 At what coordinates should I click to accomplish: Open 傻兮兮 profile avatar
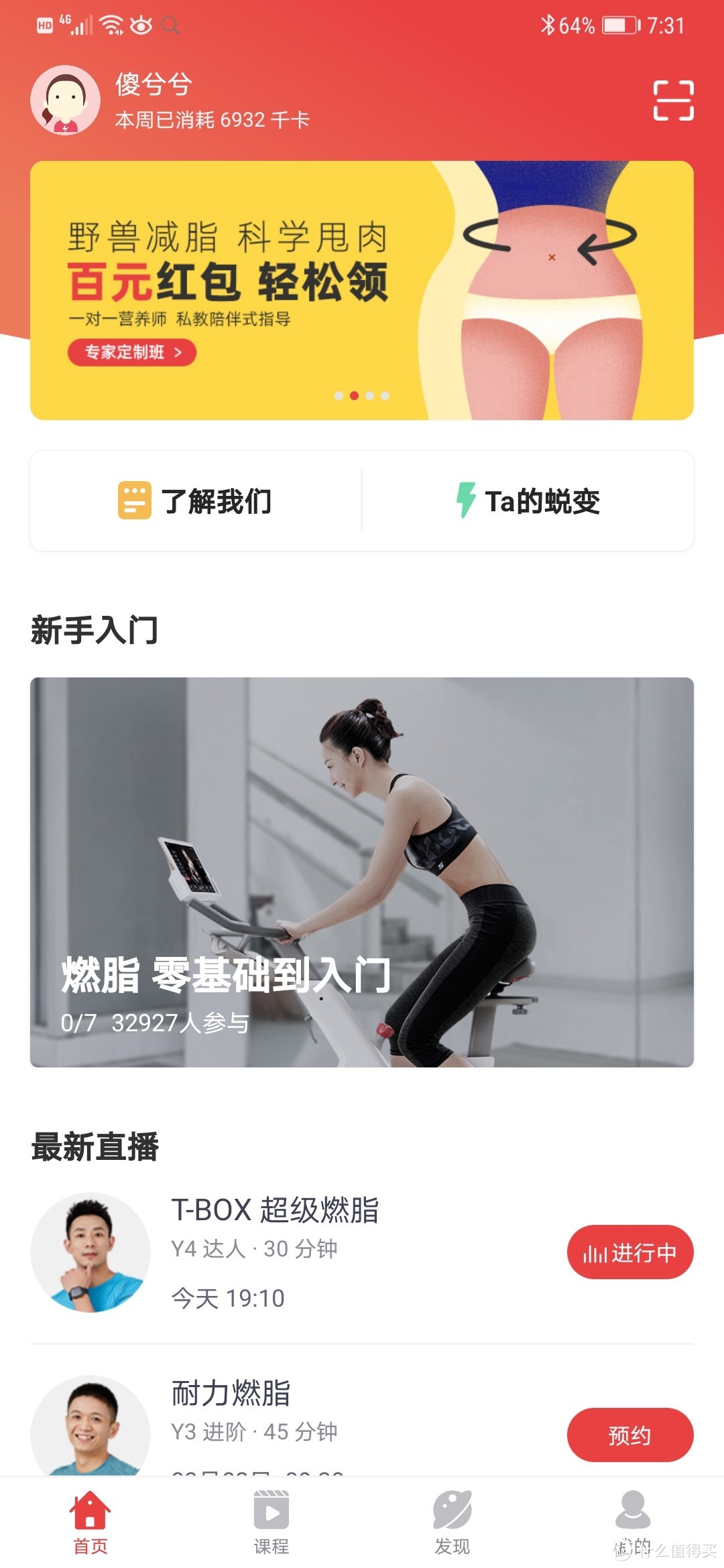click(x=65, y=101)
